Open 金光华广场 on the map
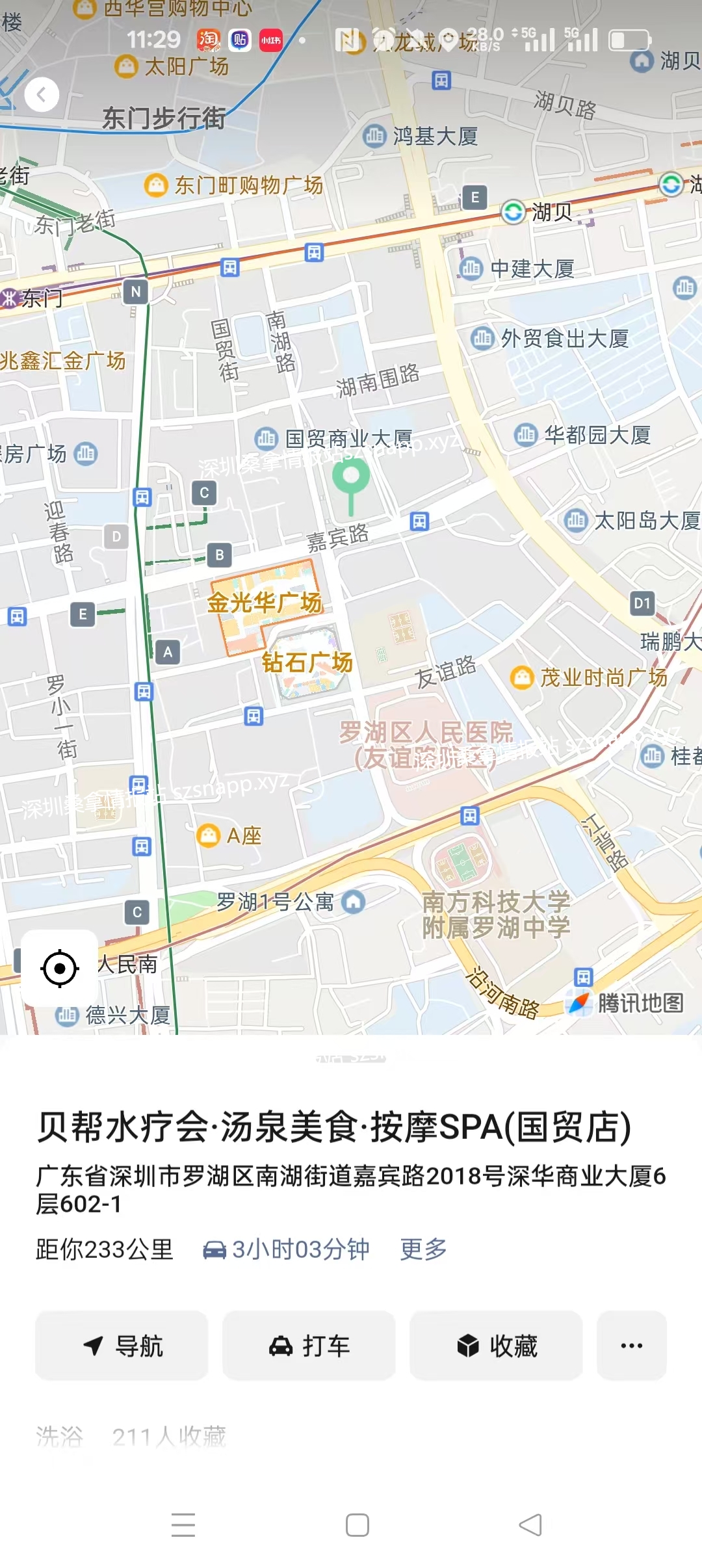This screenshot has width=702, height=1568. pyautogui.click(x=265, y=603)
